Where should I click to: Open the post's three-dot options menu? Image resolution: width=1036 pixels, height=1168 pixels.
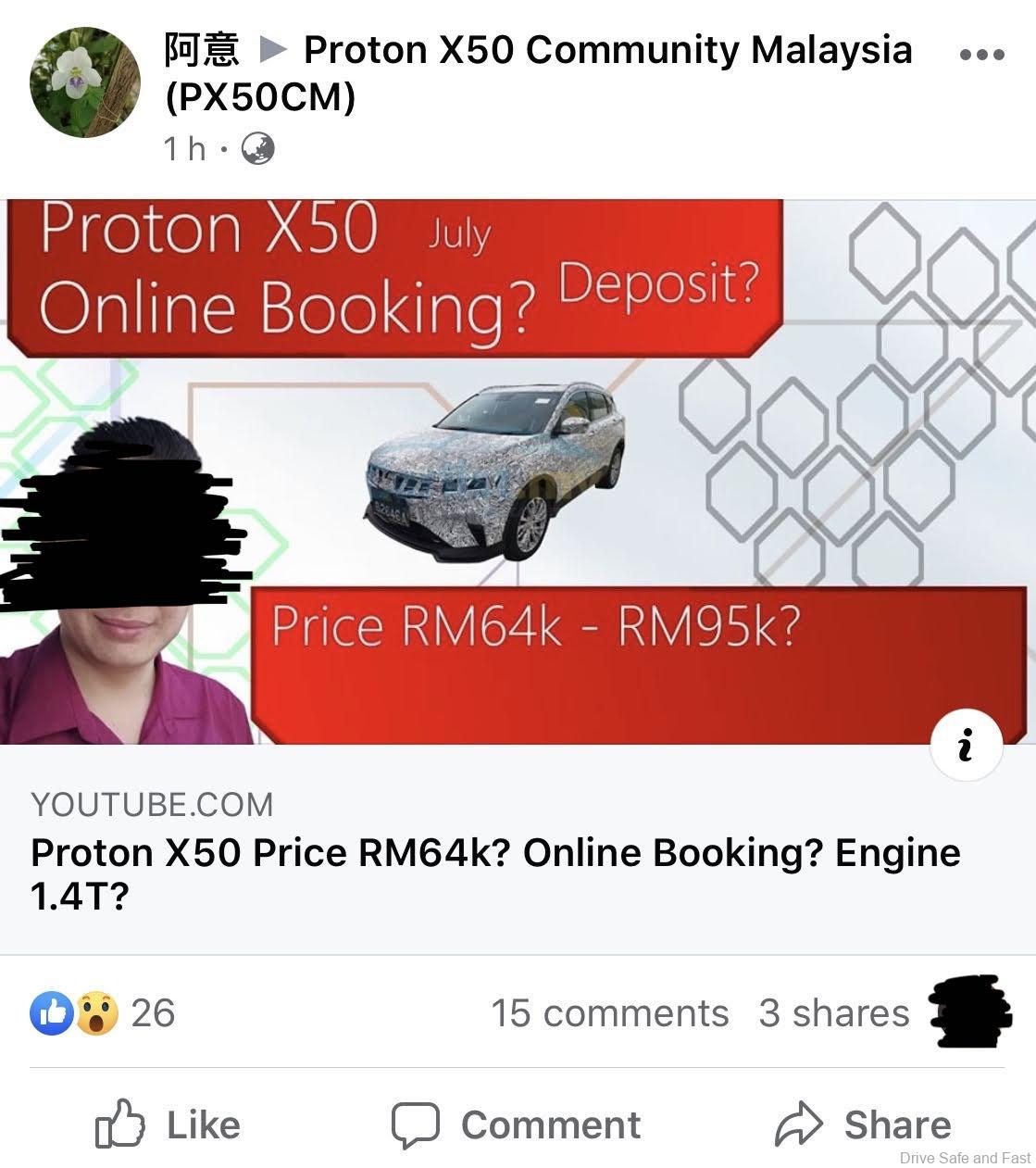pyautogui.click(x=982, y=55)
